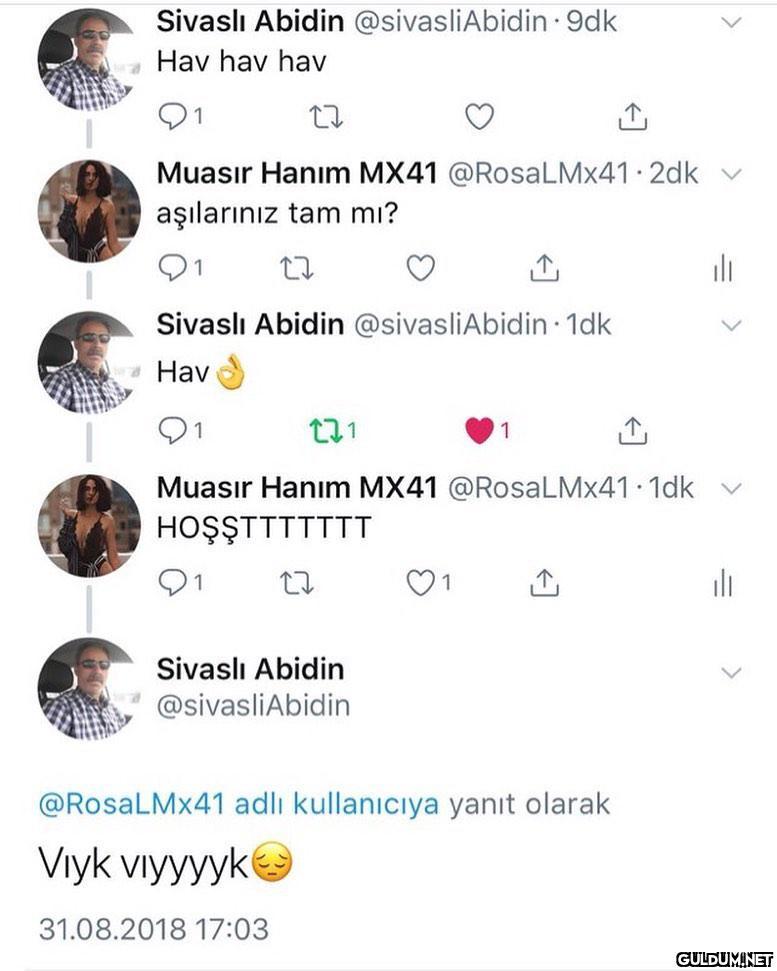
Task: Share the "HOŞŞTTTTTTT" tweet
Action: pos(544,582)
